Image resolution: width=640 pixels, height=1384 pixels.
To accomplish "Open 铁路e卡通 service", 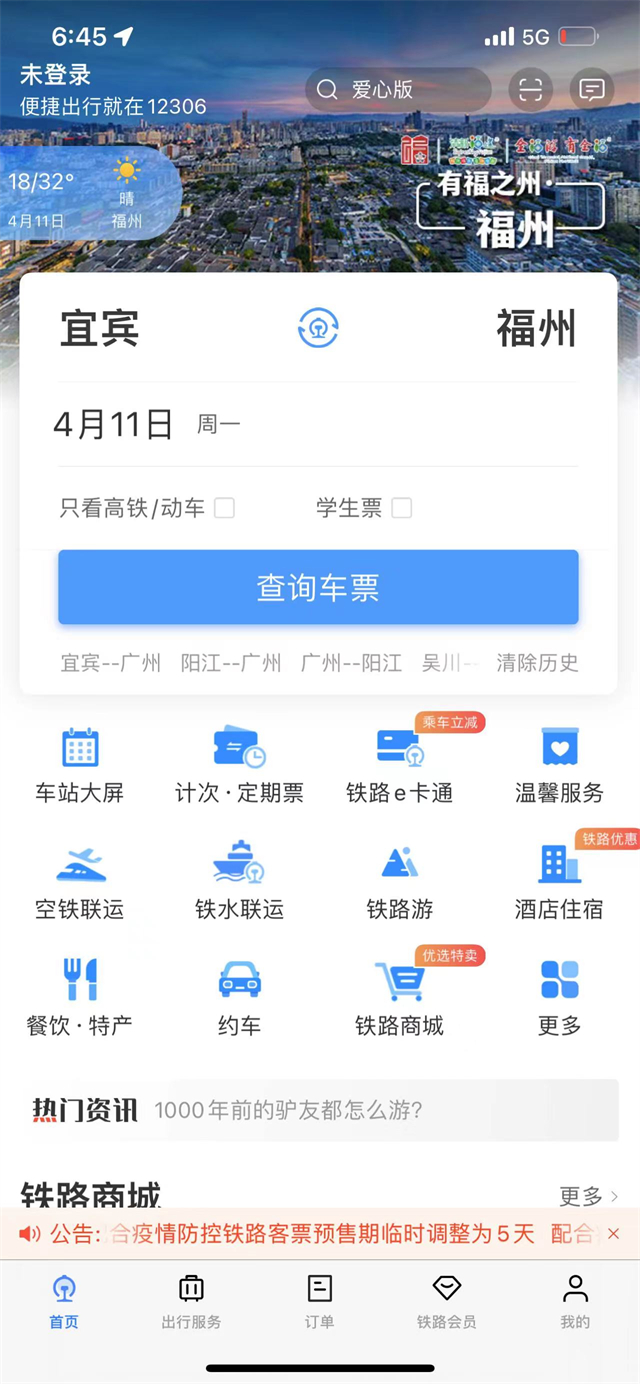I will click(400, 766).
